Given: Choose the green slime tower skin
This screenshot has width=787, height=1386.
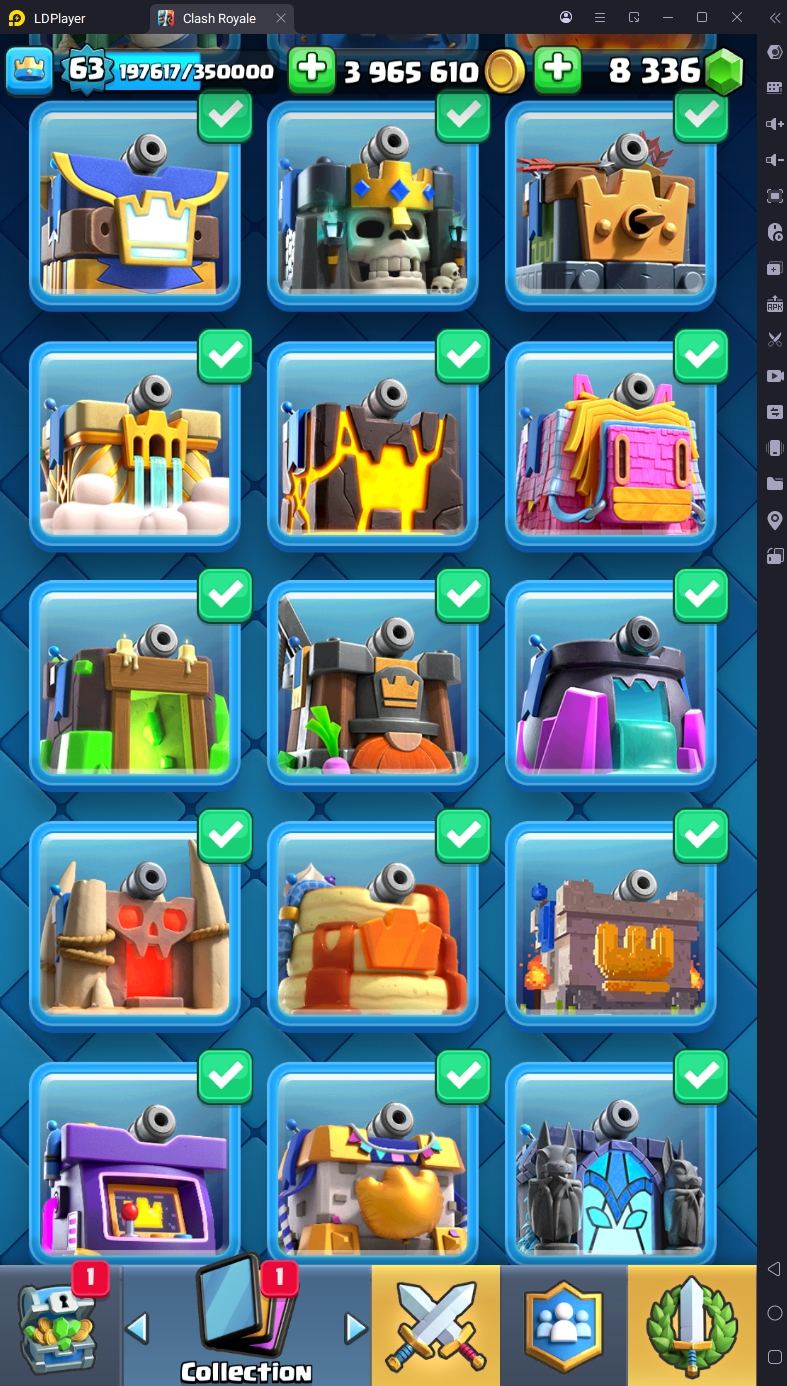Looking at the screenshot, I should [134, 685].
